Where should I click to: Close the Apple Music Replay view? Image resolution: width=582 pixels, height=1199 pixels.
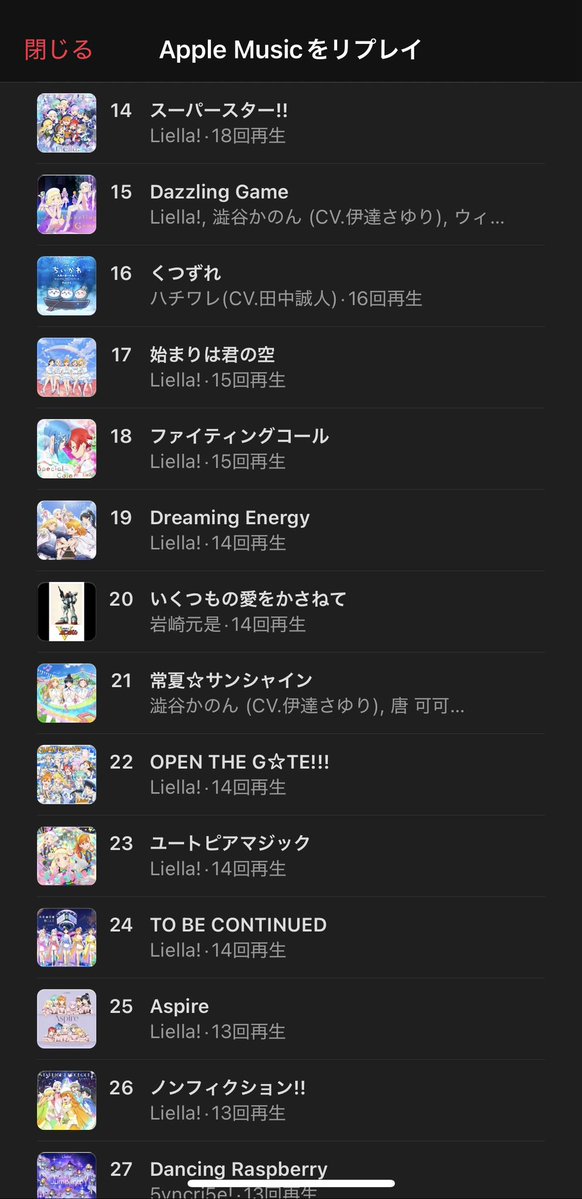tap(58, 50)
